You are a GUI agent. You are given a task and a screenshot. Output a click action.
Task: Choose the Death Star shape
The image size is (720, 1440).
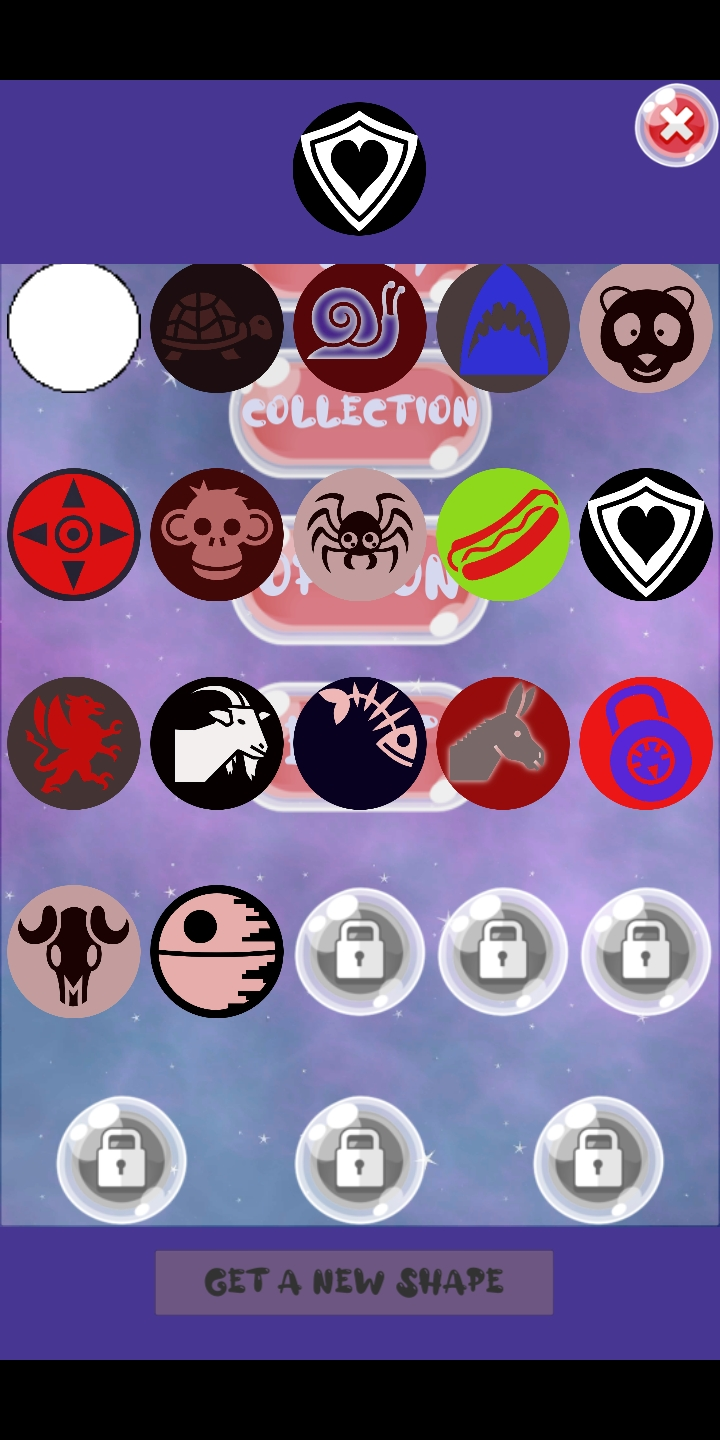(216, 951)
